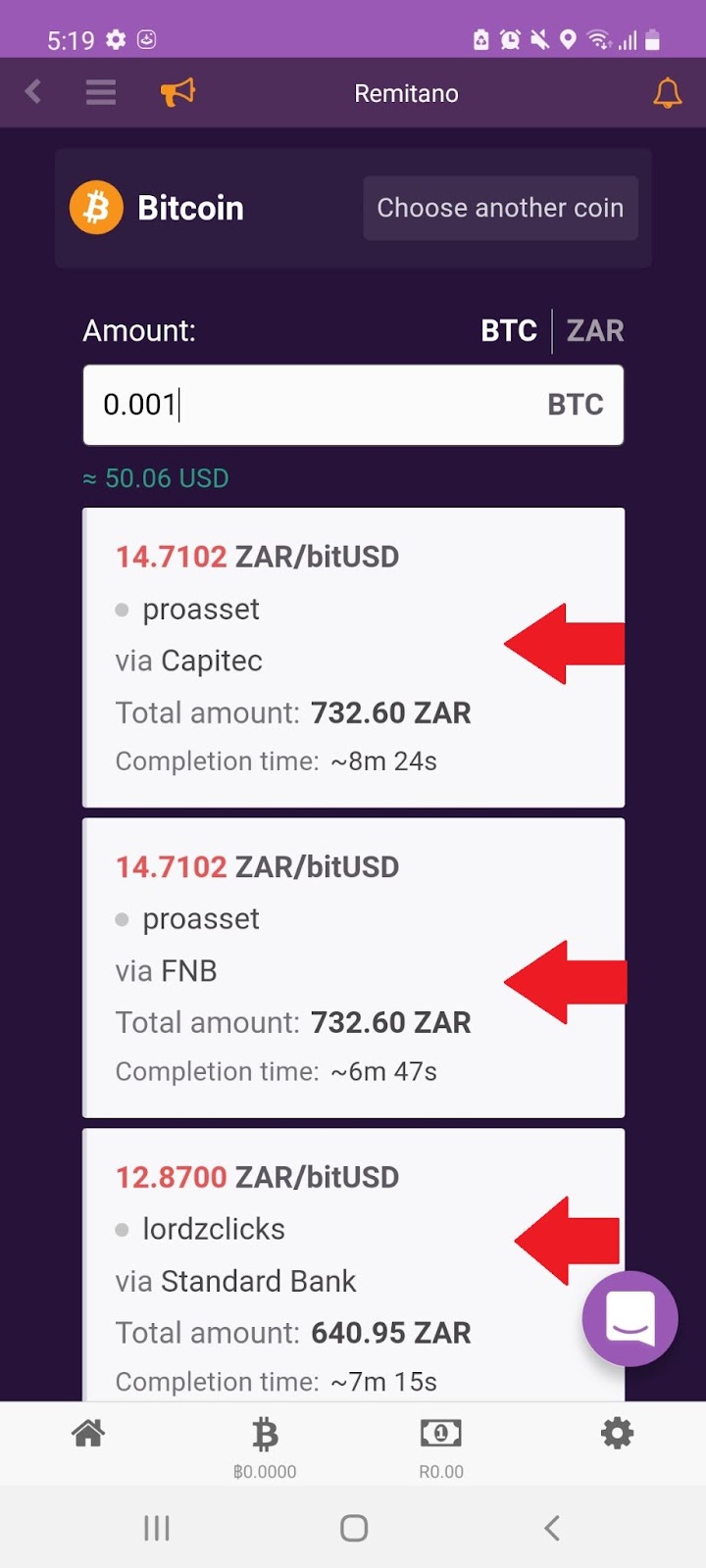Viewport: 706px width, 1568px height.
Task: Open the support chat bubble
Action: (630, 1318)
